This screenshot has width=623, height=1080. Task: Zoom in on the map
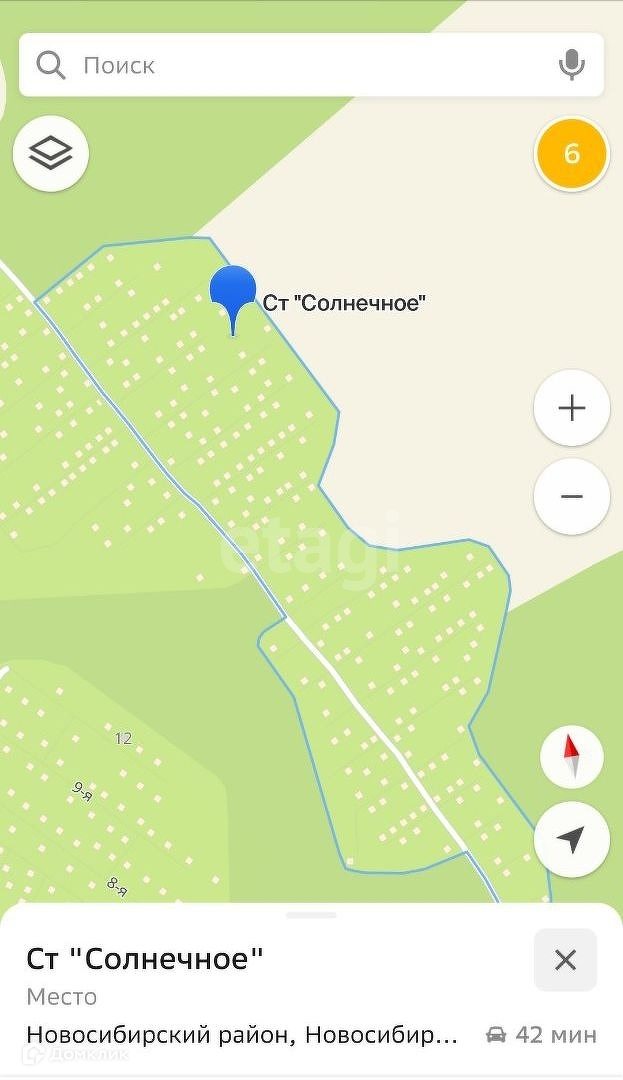tap(572, 408)
